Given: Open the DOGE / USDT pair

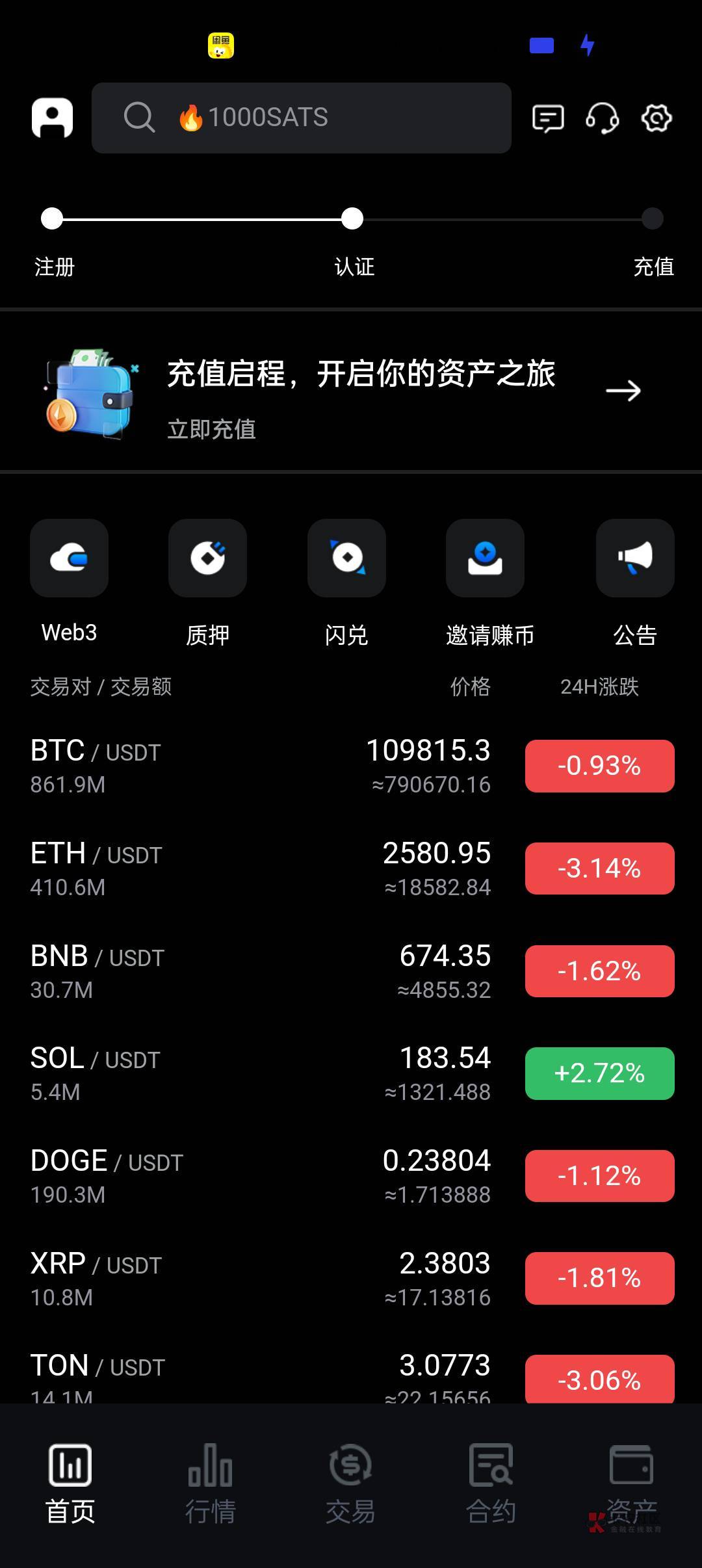Looking at the screenshot, I should coord(260,1176).
